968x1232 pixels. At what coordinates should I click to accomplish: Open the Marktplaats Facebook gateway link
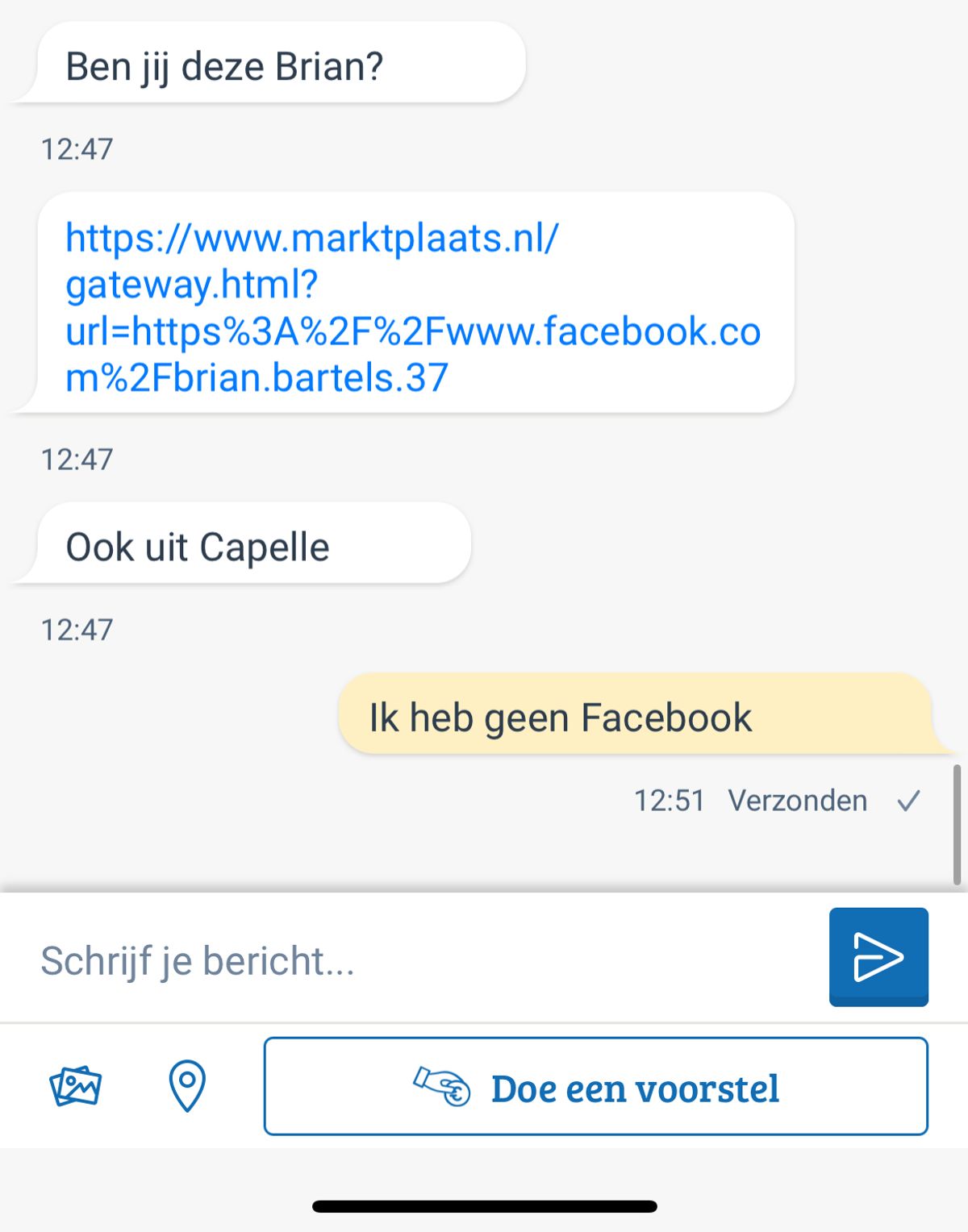coord(411,307)
